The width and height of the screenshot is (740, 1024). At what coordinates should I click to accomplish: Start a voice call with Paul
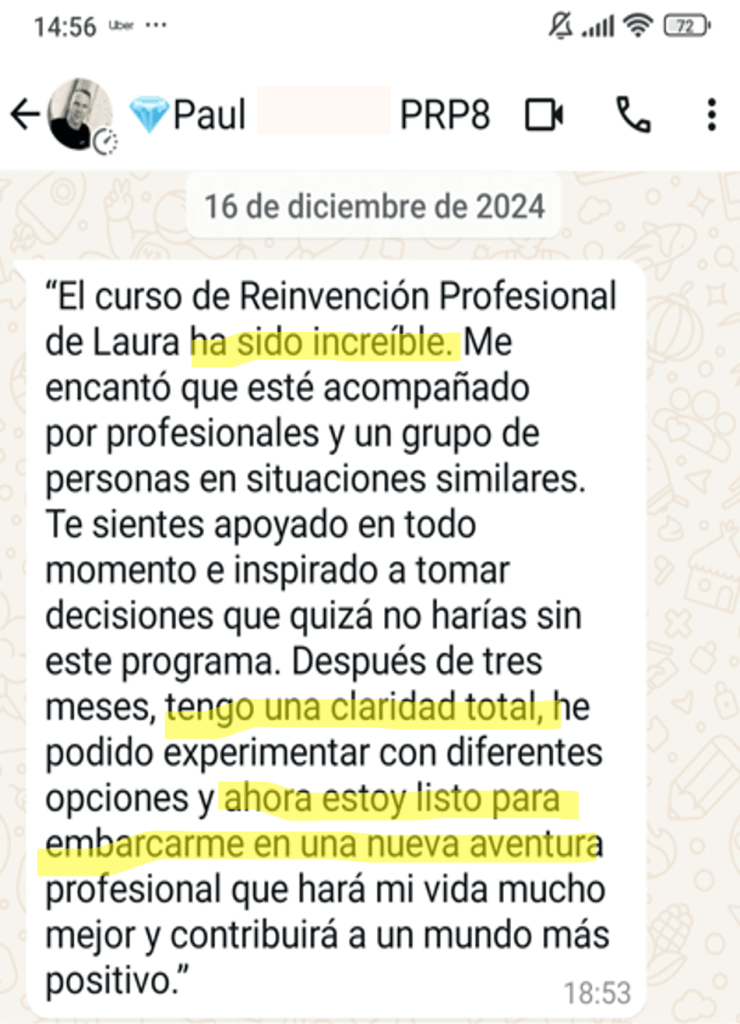pyautogui.click(x=633, y=116)
